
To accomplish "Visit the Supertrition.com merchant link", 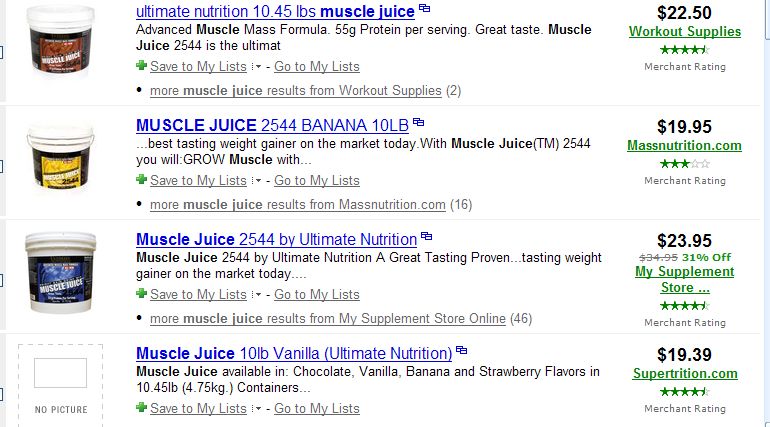I will point(684,374).
